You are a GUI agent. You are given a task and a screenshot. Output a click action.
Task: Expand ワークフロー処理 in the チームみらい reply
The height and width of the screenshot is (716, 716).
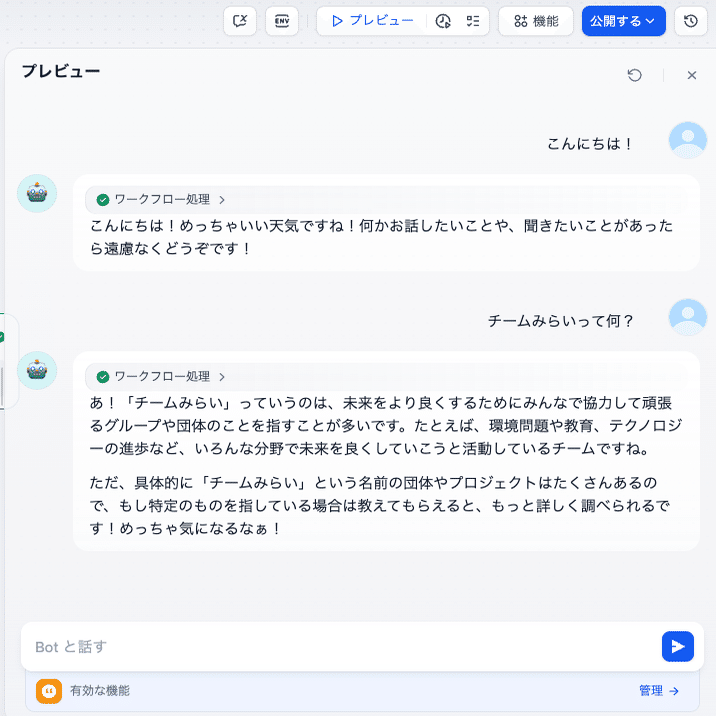pyautogui.click(x=161, y=376)
